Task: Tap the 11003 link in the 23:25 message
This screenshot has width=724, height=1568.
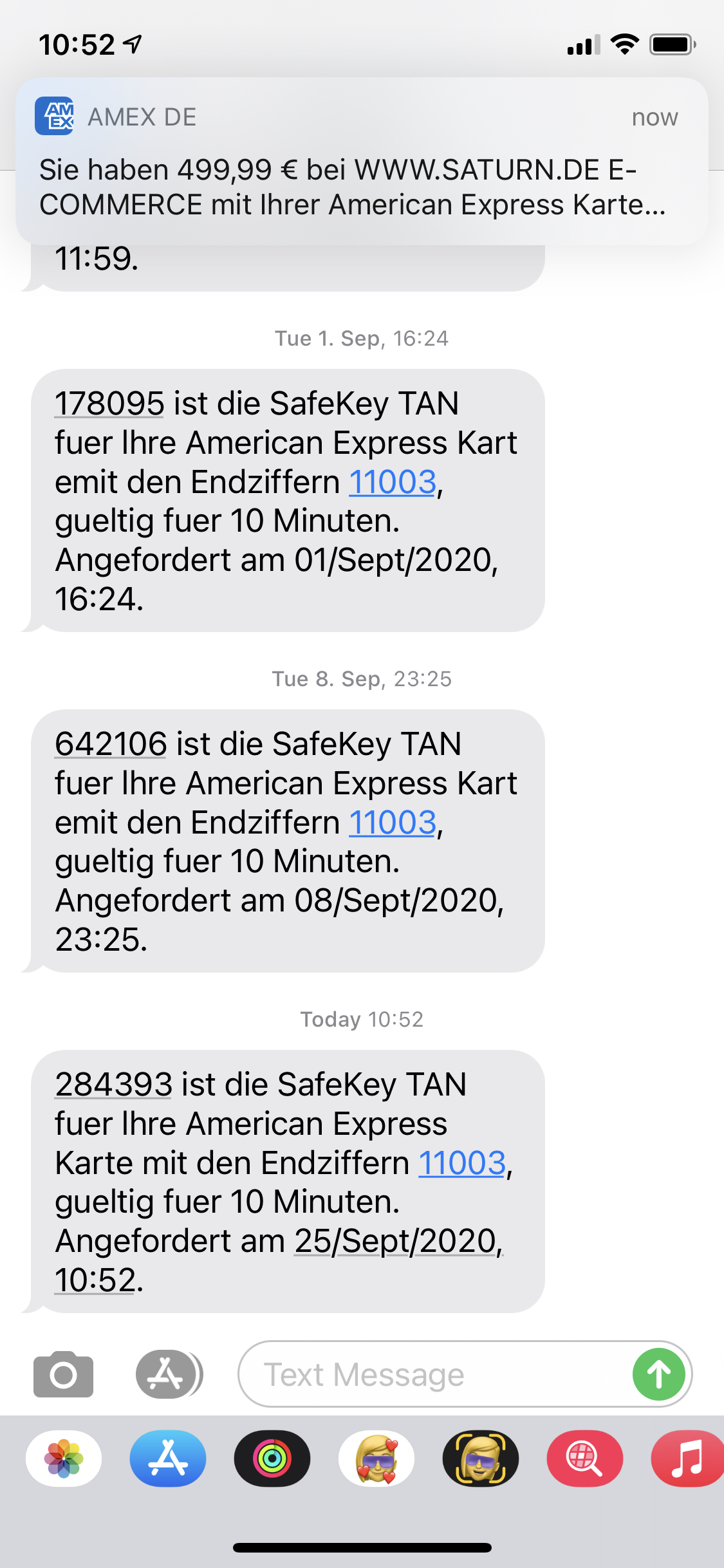Action: [x=393, y=823]
